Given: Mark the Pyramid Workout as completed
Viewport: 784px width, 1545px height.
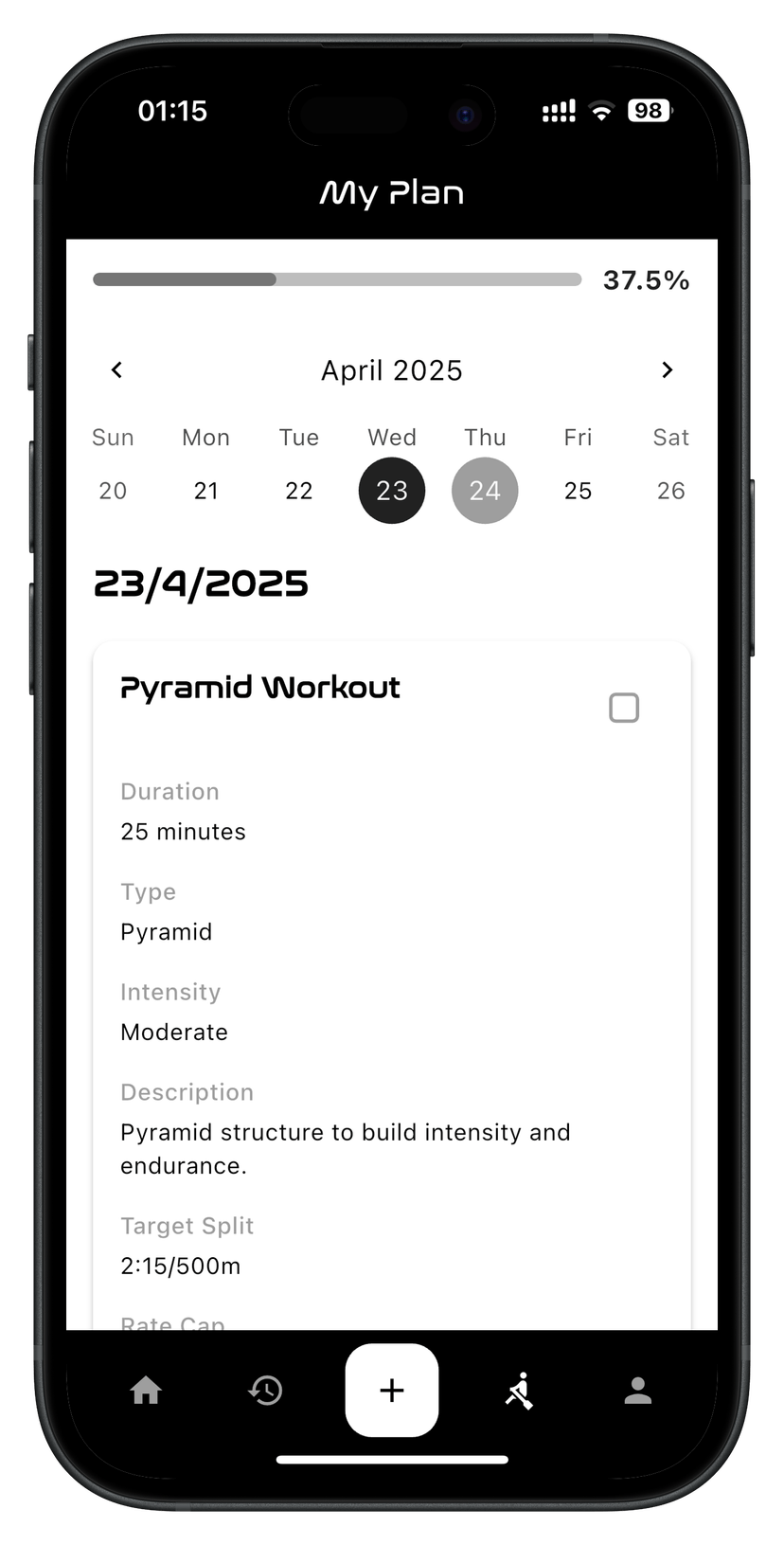Looking at the screenshot, I should pos(623,708).
